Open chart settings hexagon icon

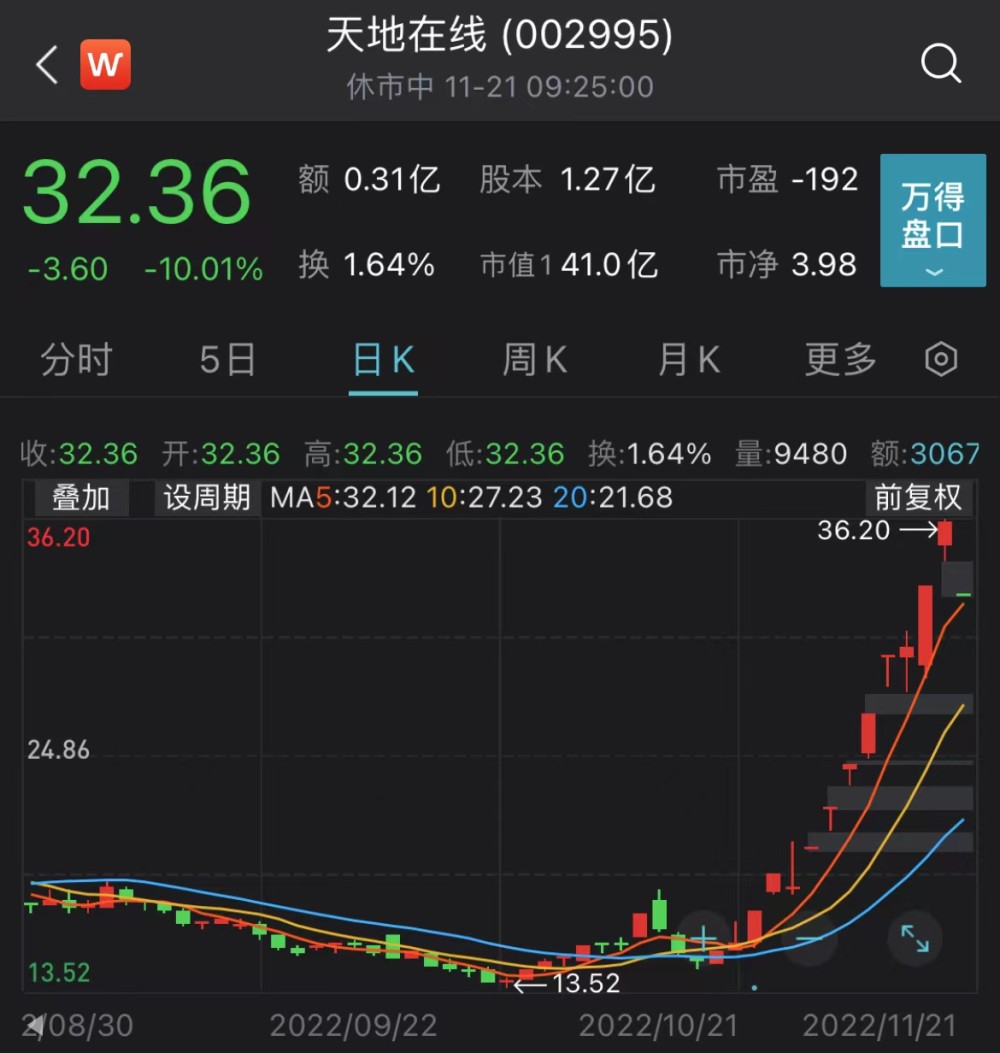click(x=941, y=360)
